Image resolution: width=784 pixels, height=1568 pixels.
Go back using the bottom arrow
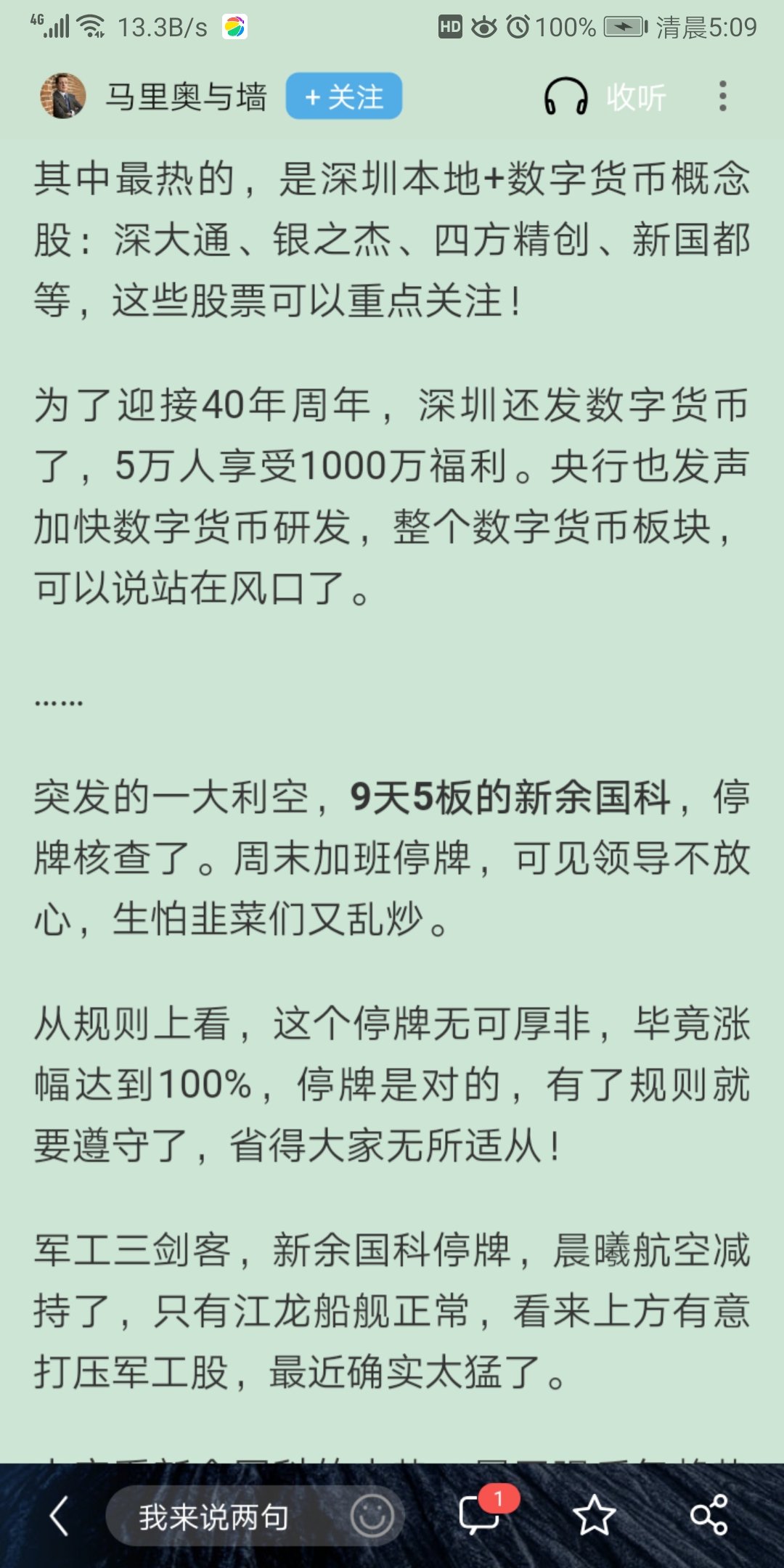coord(60,1516)
